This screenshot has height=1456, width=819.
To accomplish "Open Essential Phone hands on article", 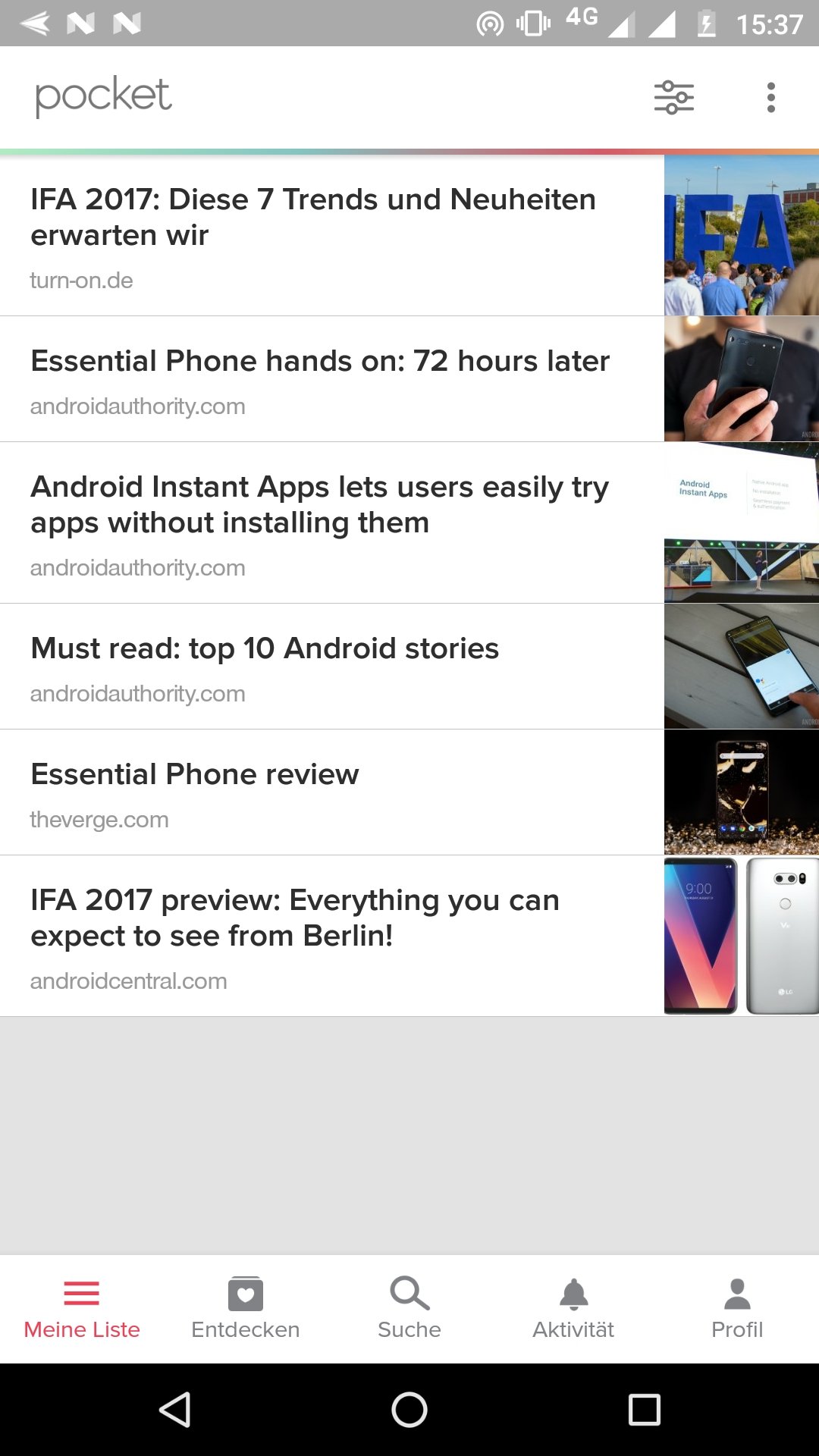I will (409, 379).
